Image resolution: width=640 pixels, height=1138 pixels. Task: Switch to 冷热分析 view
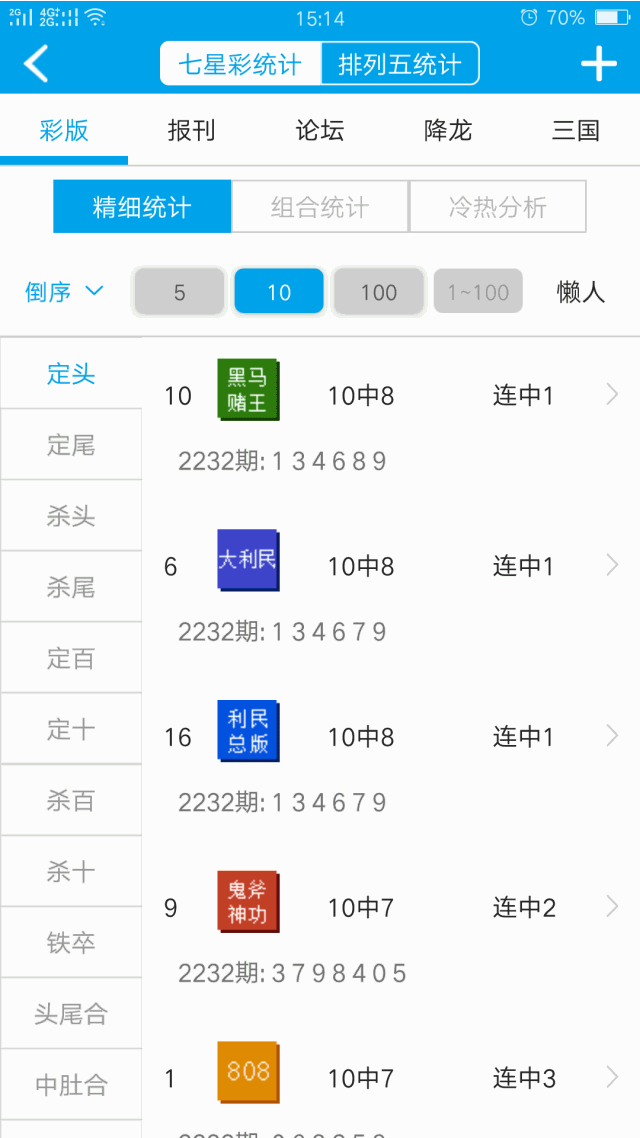point(497,207)
